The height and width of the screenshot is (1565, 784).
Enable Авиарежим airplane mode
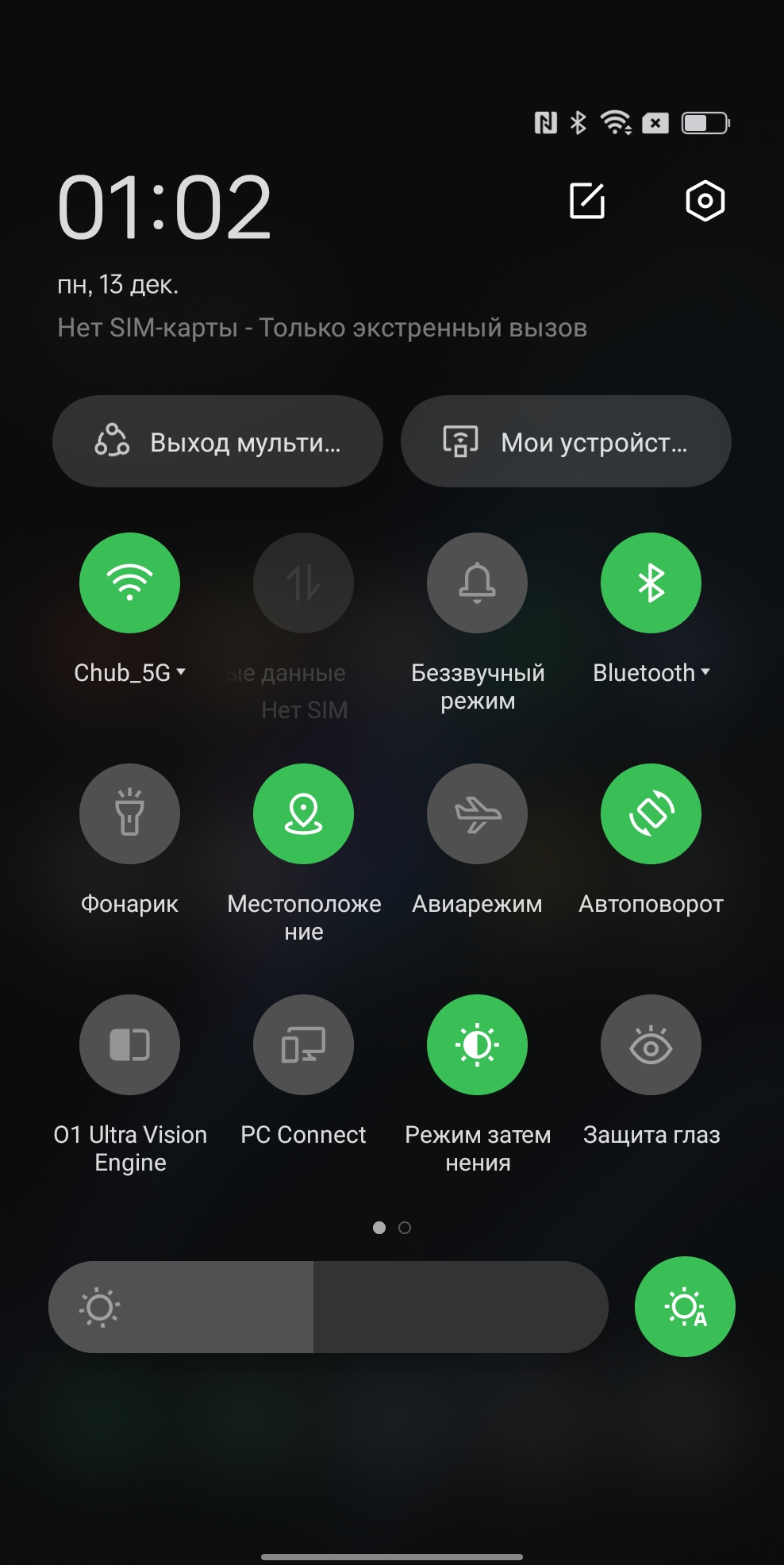pyautogui.click(x=477, y=813)
